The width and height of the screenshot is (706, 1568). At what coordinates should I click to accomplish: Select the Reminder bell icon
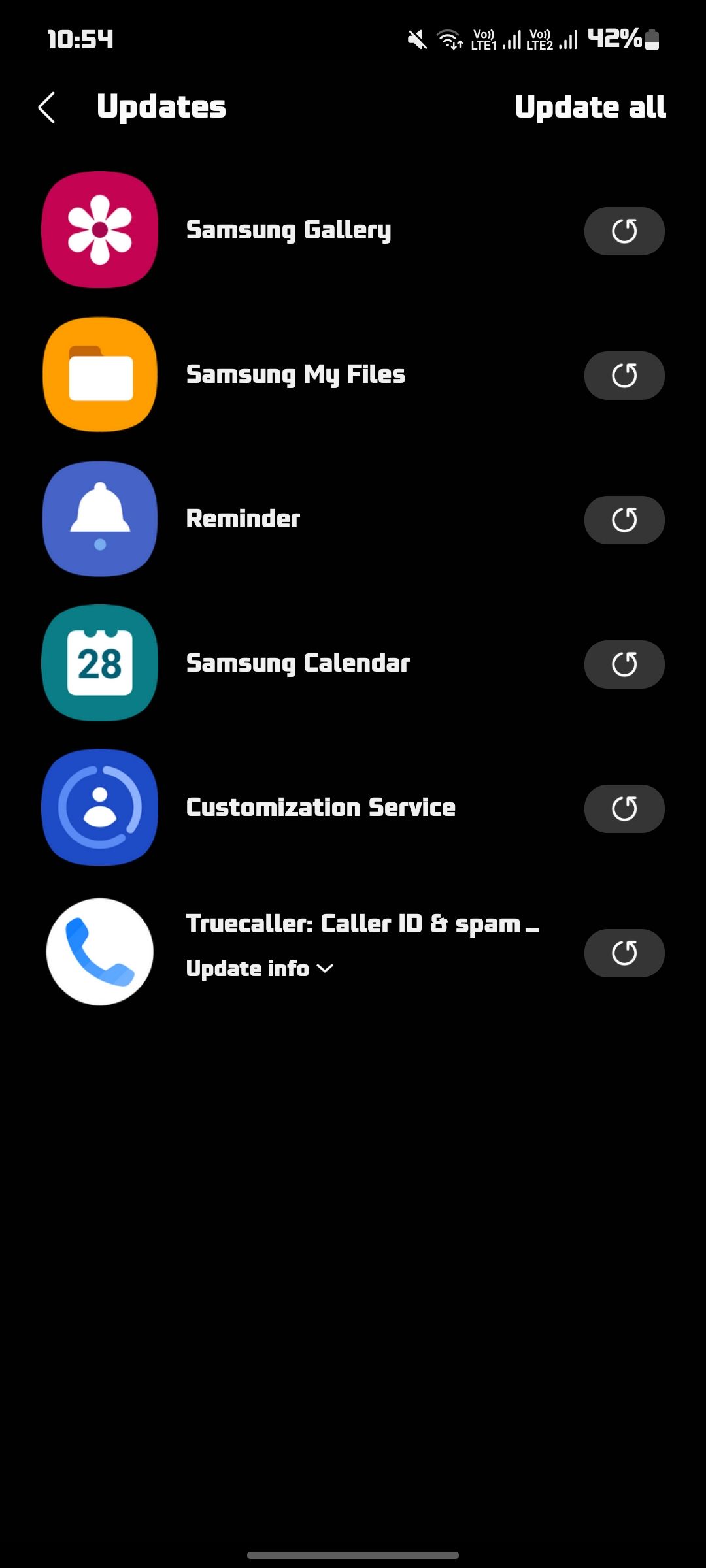pyautogui.click(x=99, y=519)
